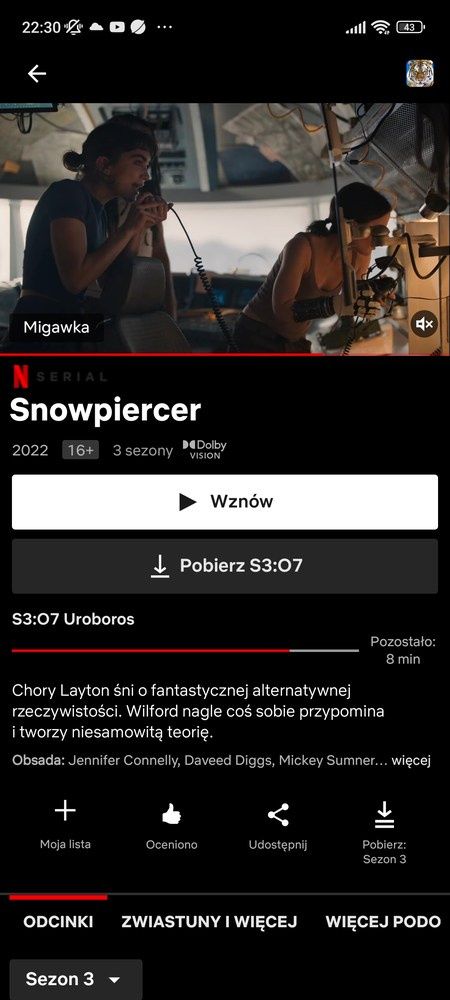450x1000 pixels.
Task: Switch to the ODCINKI tab
Action: click(x=58, y=922)
